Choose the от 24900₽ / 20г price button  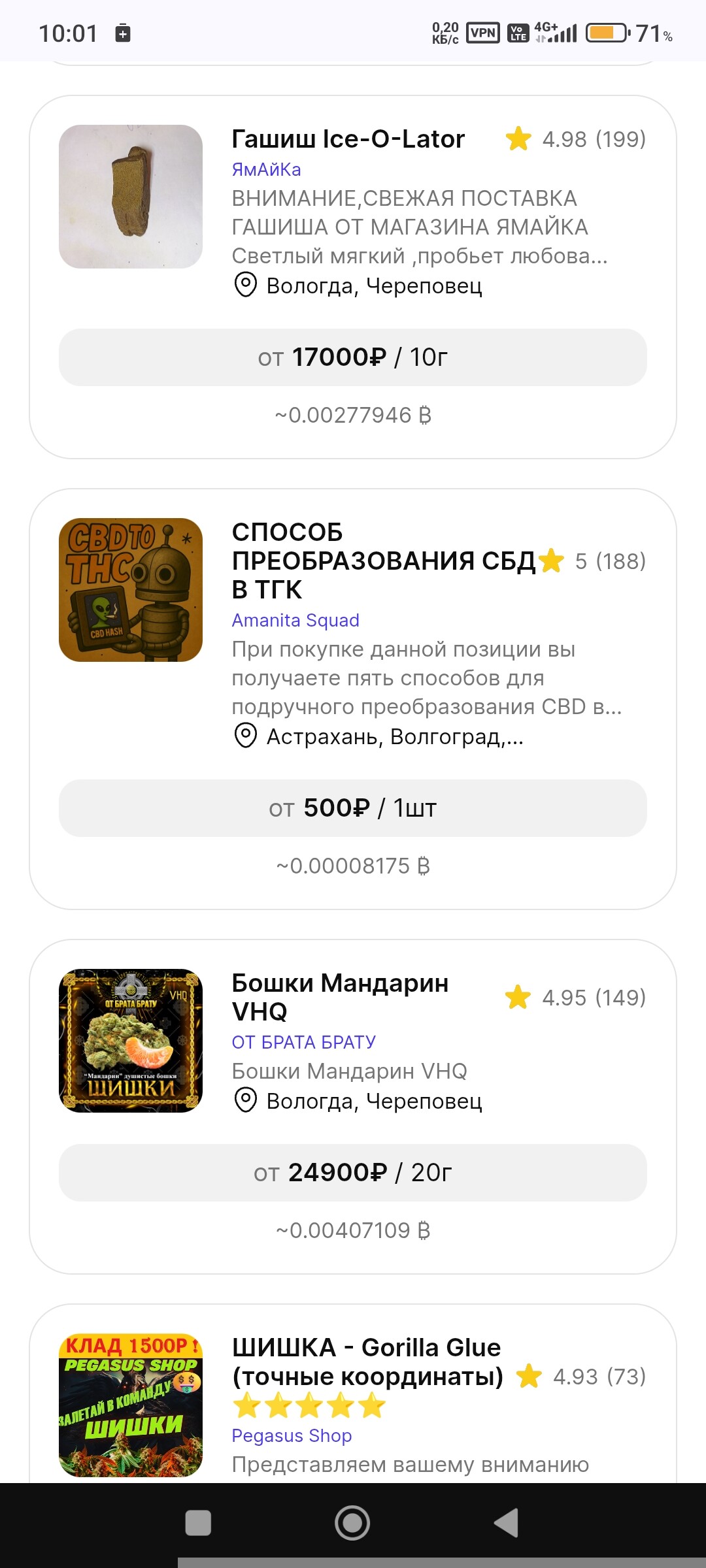pyautogui.click(x=353, y=1173)
